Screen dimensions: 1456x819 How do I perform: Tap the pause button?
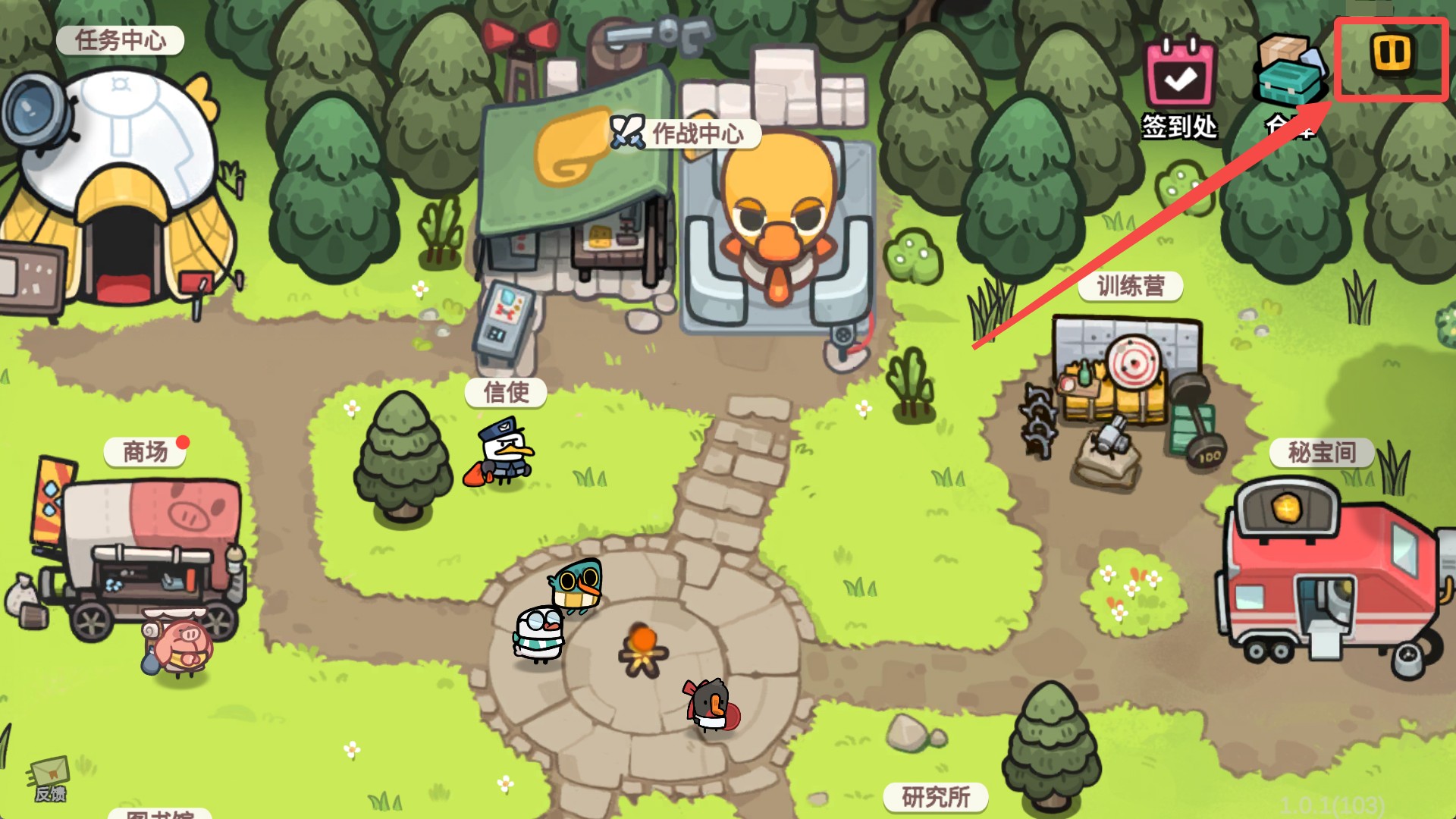click(x=1392, y=55)
